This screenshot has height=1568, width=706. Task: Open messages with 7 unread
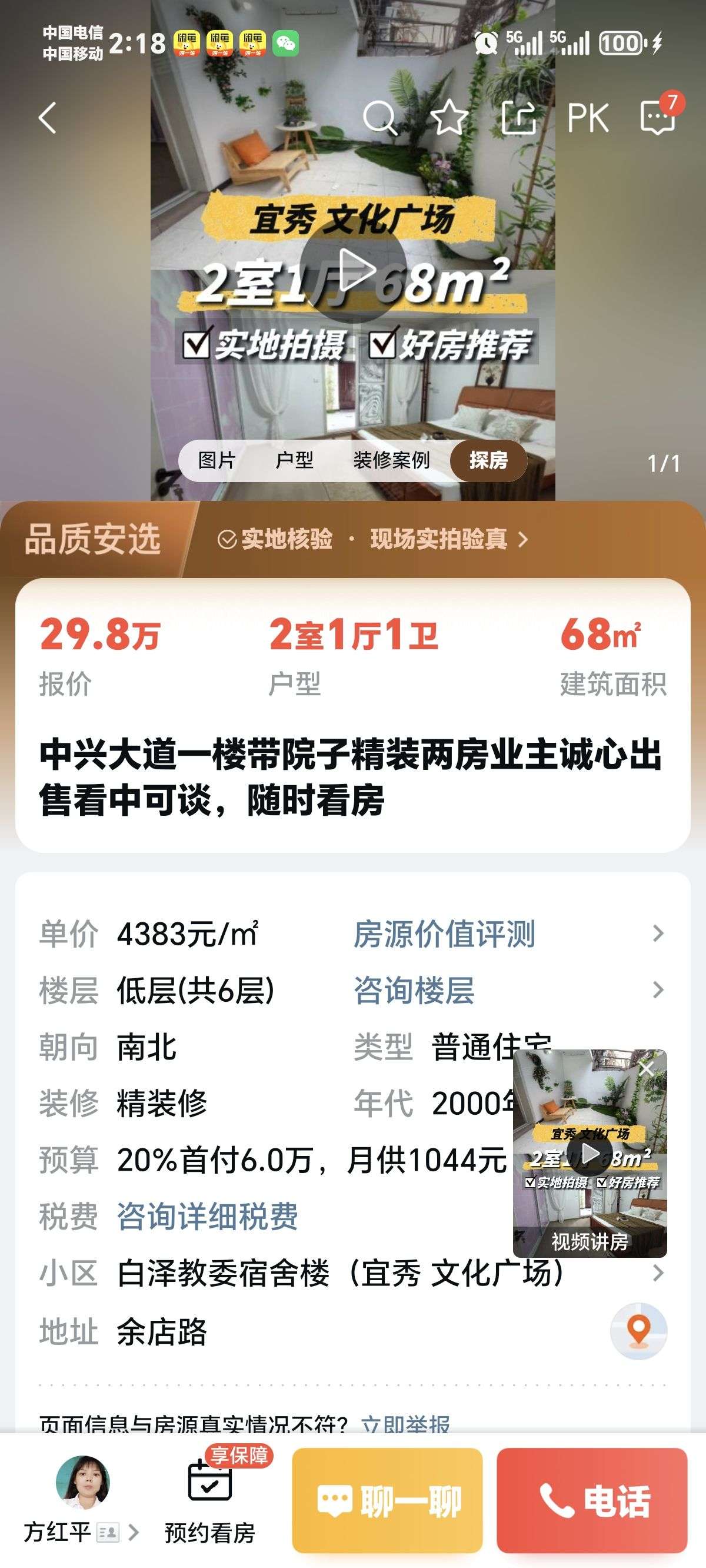658,117
